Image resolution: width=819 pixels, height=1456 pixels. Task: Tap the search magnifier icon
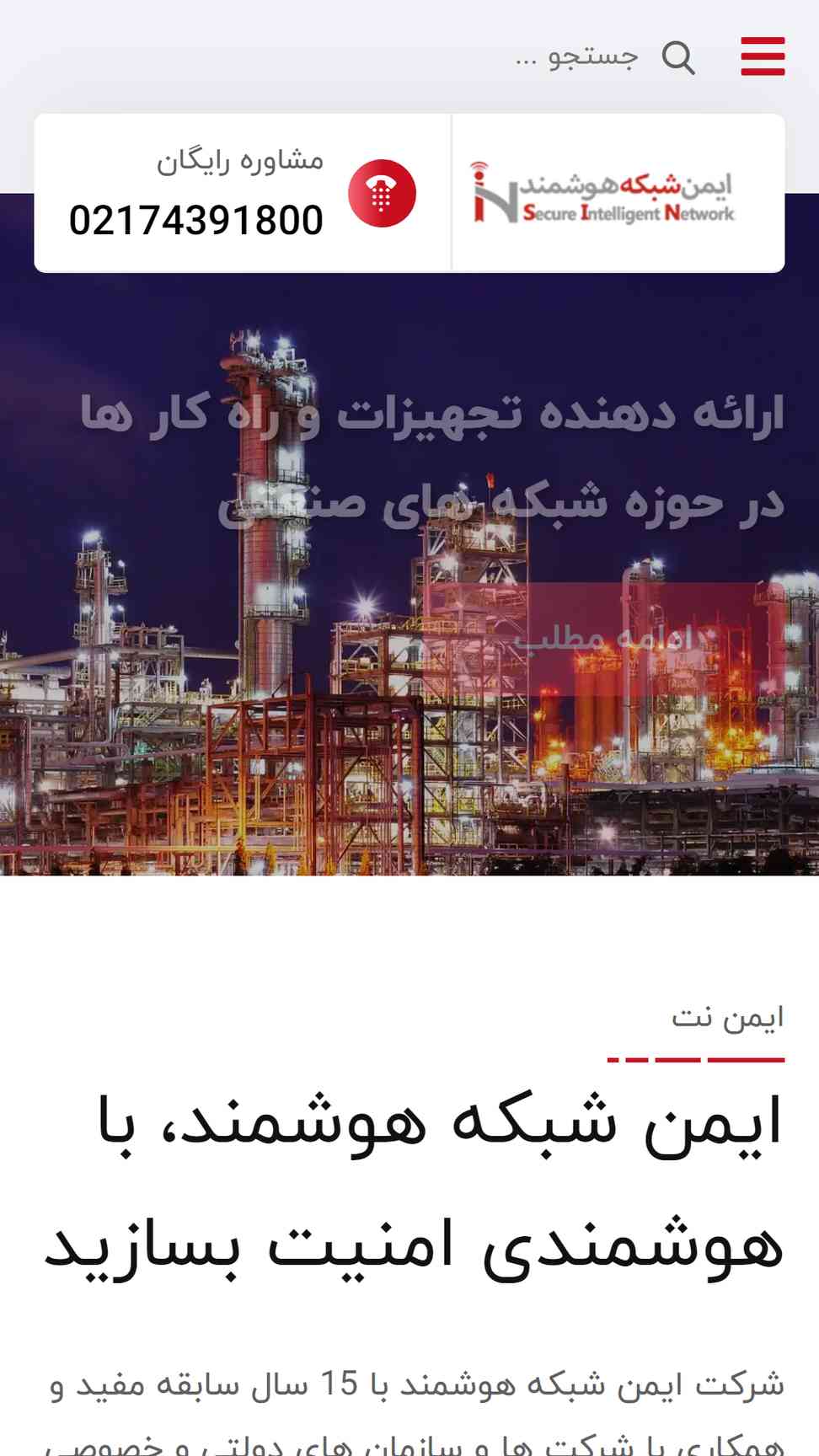point(678,58)
